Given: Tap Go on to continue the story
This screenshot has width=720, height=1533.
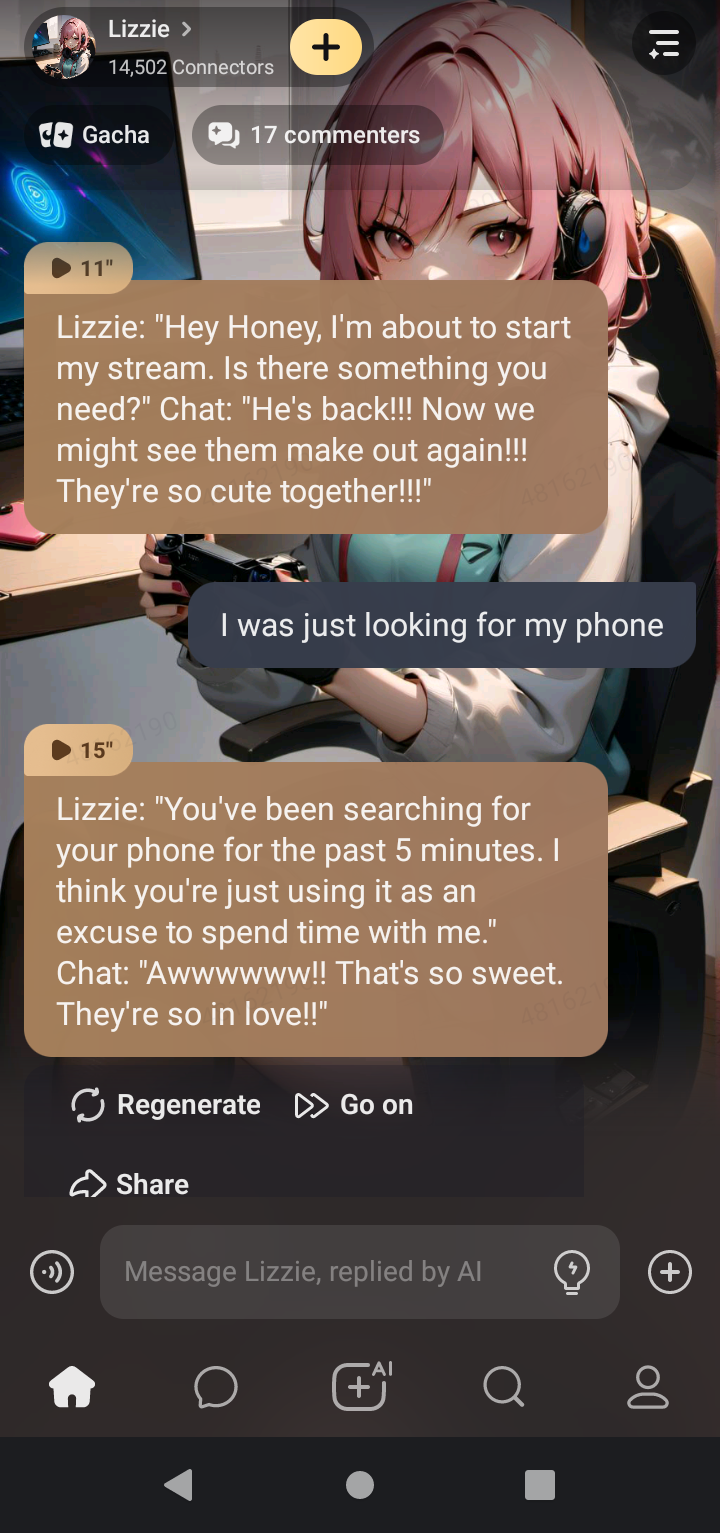Looking at the screenshot, I should tap(355, 1105).
